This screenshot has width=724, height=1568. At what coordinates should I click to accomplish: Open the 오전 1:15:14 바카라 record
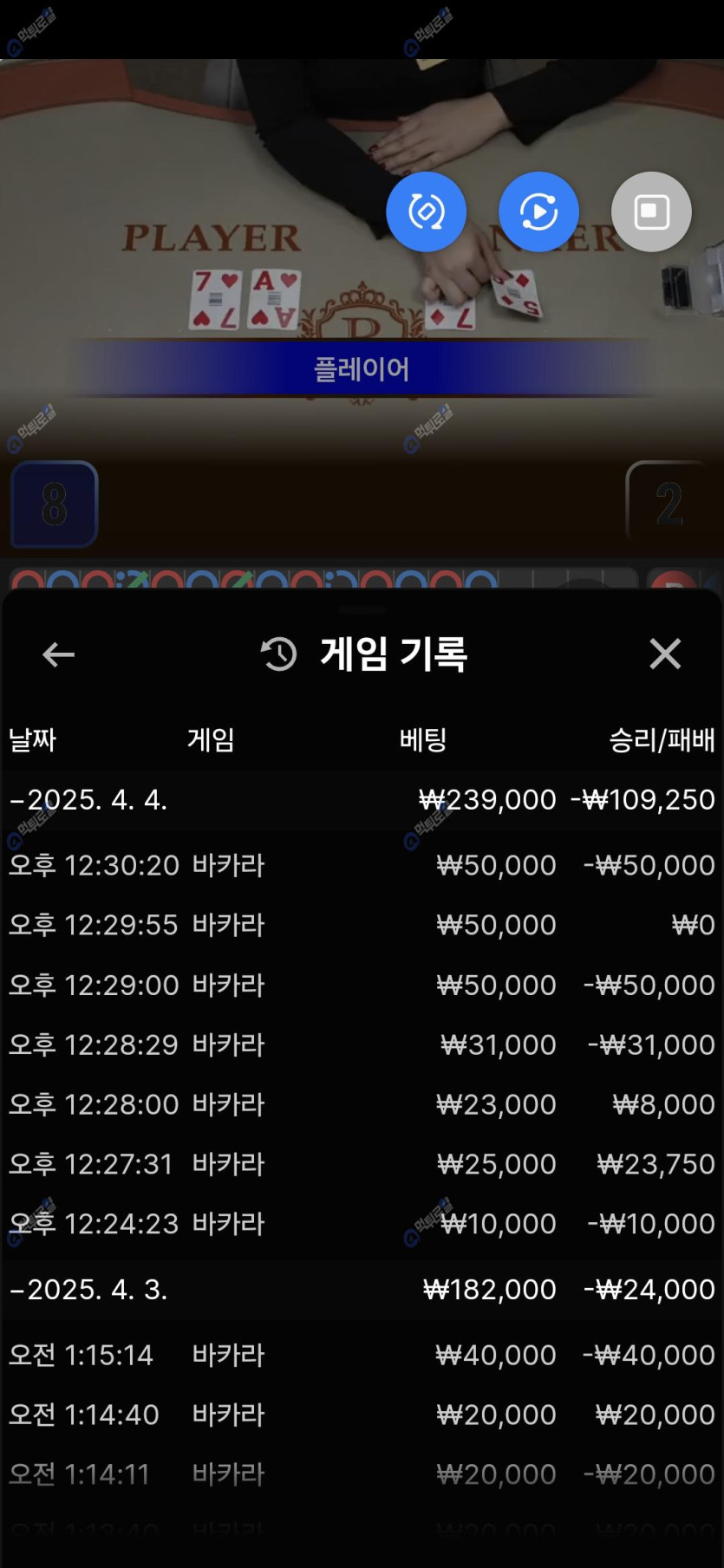tap(361, 1355)
